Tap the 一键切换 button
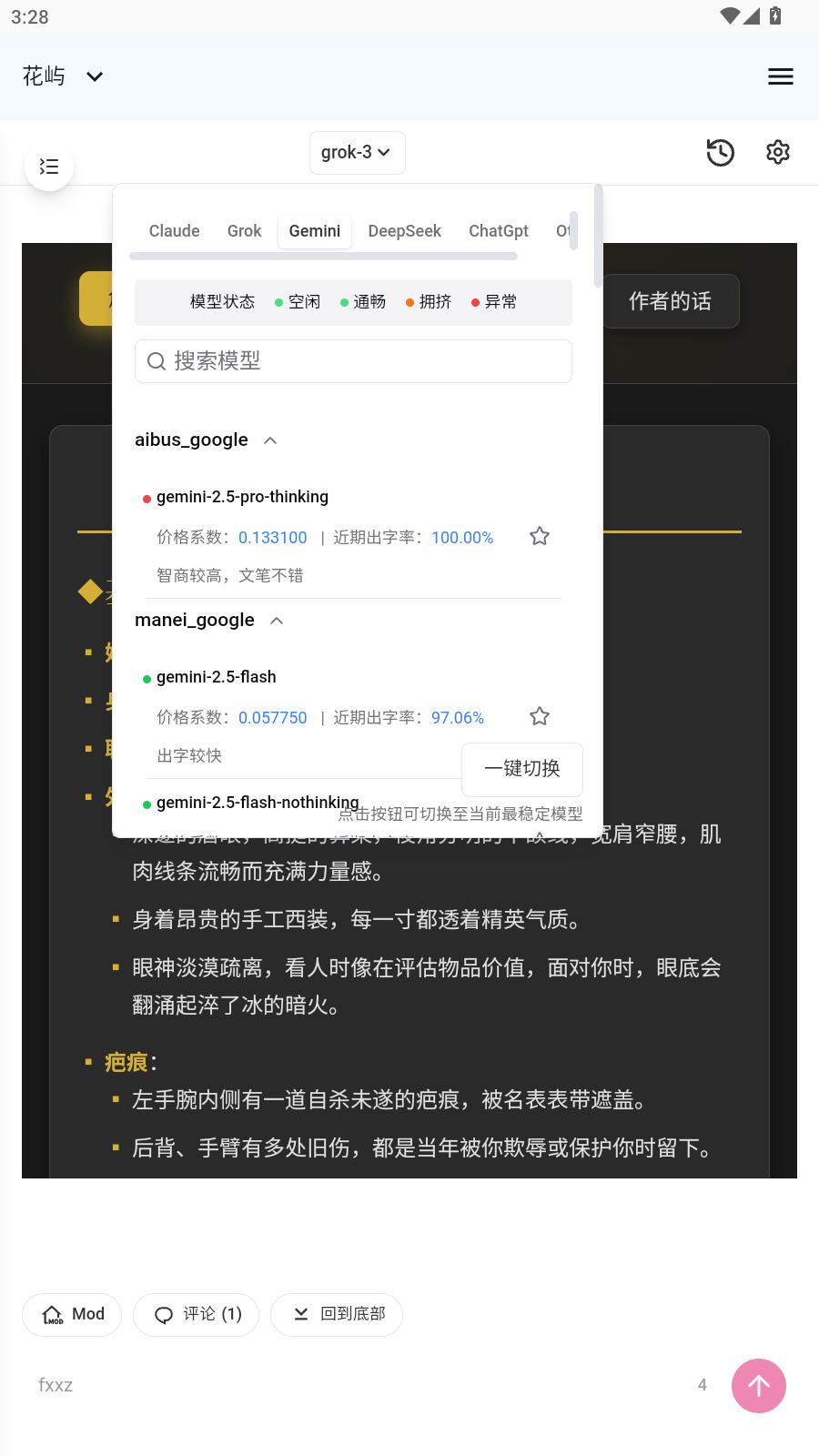Image resolution: width=819 pixels, height=1456 pixels. pos(521,769)
